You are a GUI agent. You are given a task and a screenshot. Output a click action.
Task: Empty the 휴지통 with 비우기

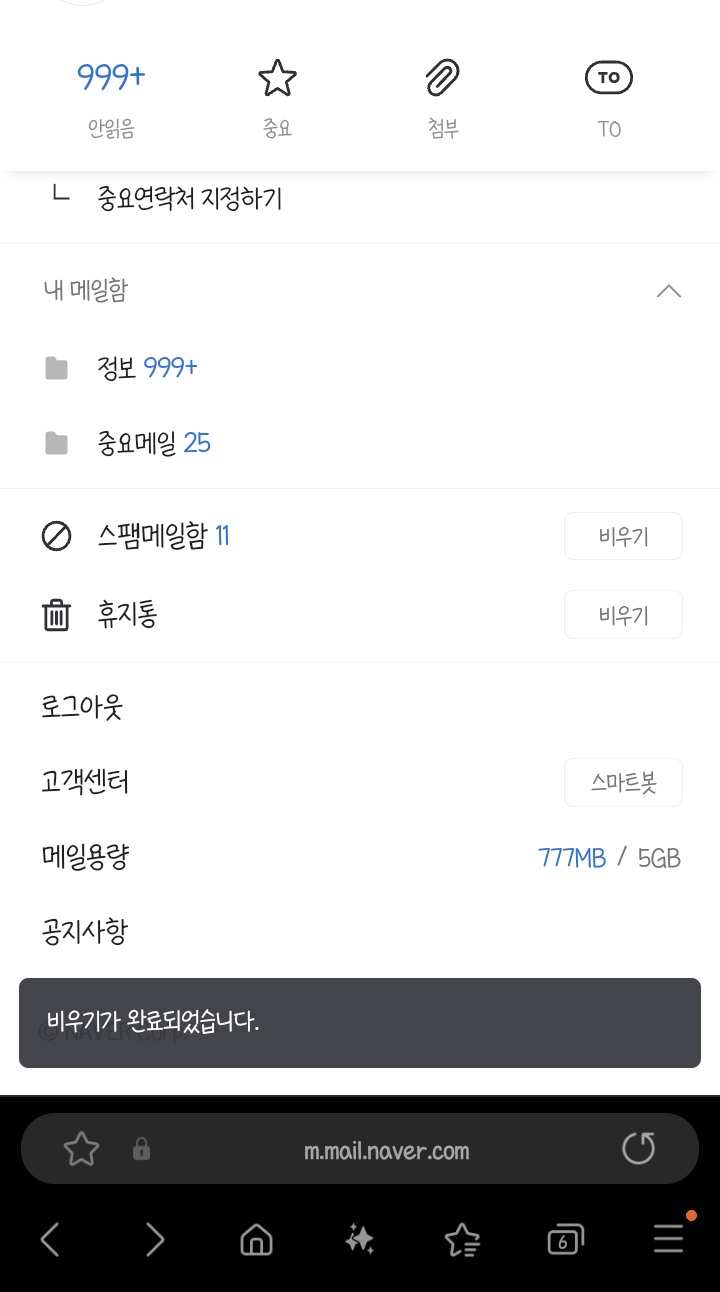pyautogui.click(x=623, y=615)
